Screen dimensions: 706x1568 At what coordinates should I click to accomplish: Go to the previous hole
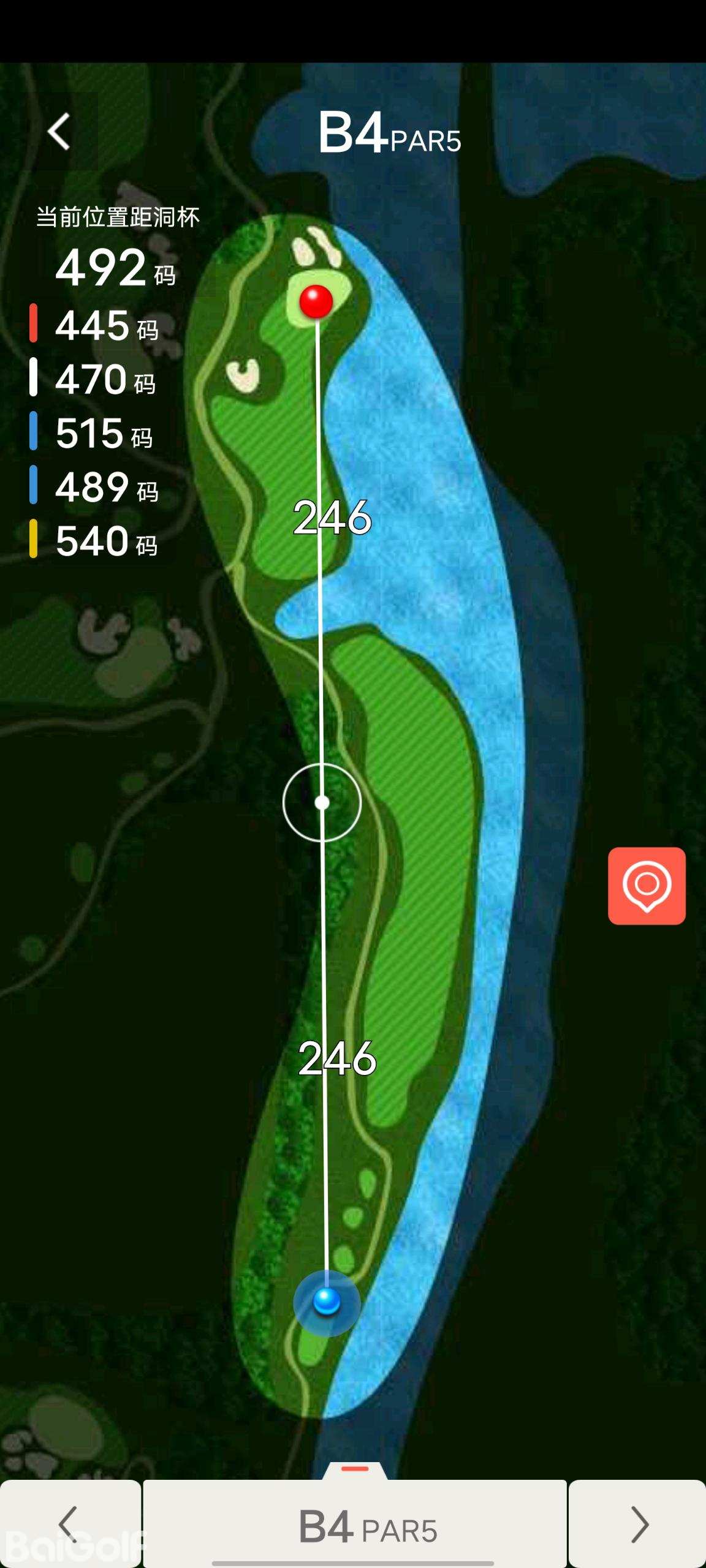pos(70,1523)
